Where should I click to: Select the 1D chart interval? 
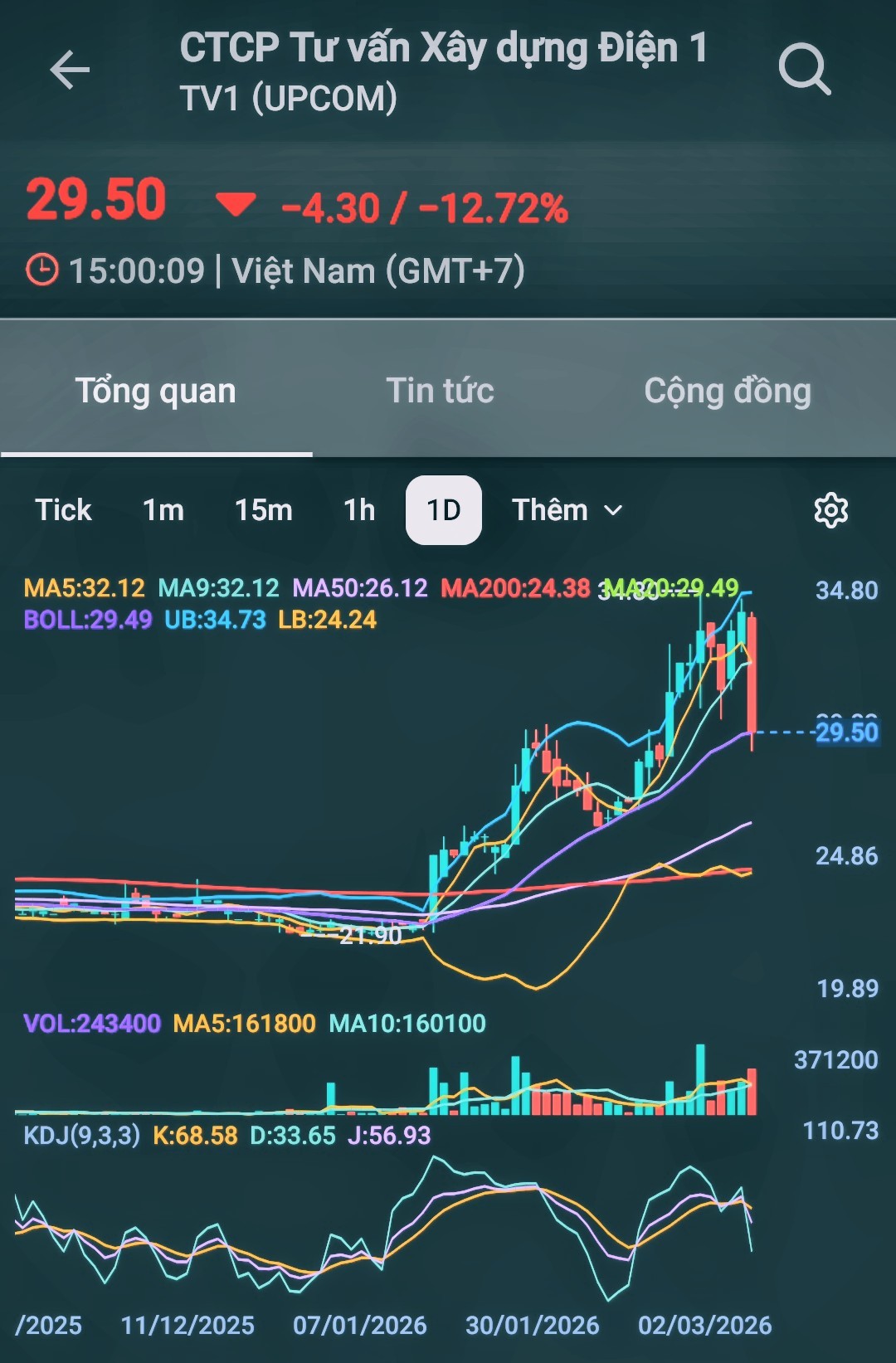point(444,510)
